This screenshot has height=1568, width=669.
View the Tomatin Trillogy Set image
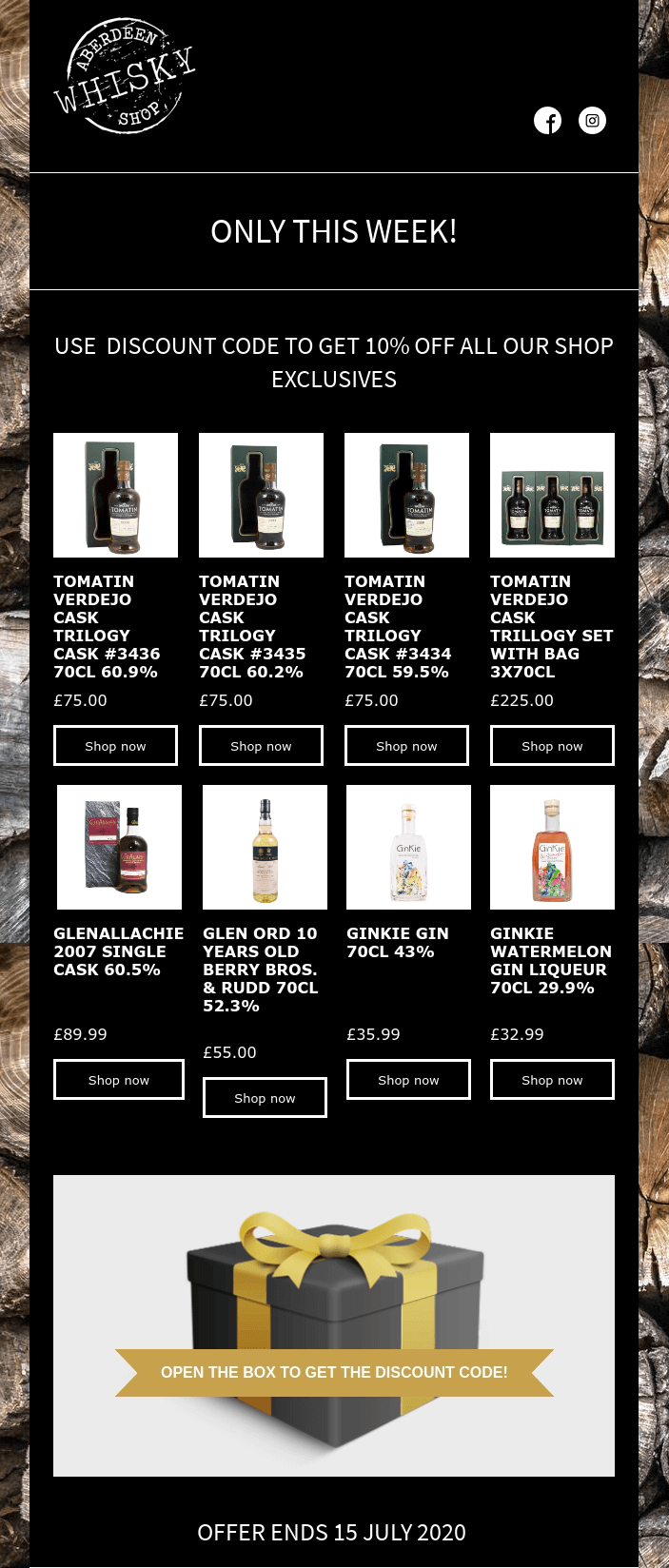[552, 495]
